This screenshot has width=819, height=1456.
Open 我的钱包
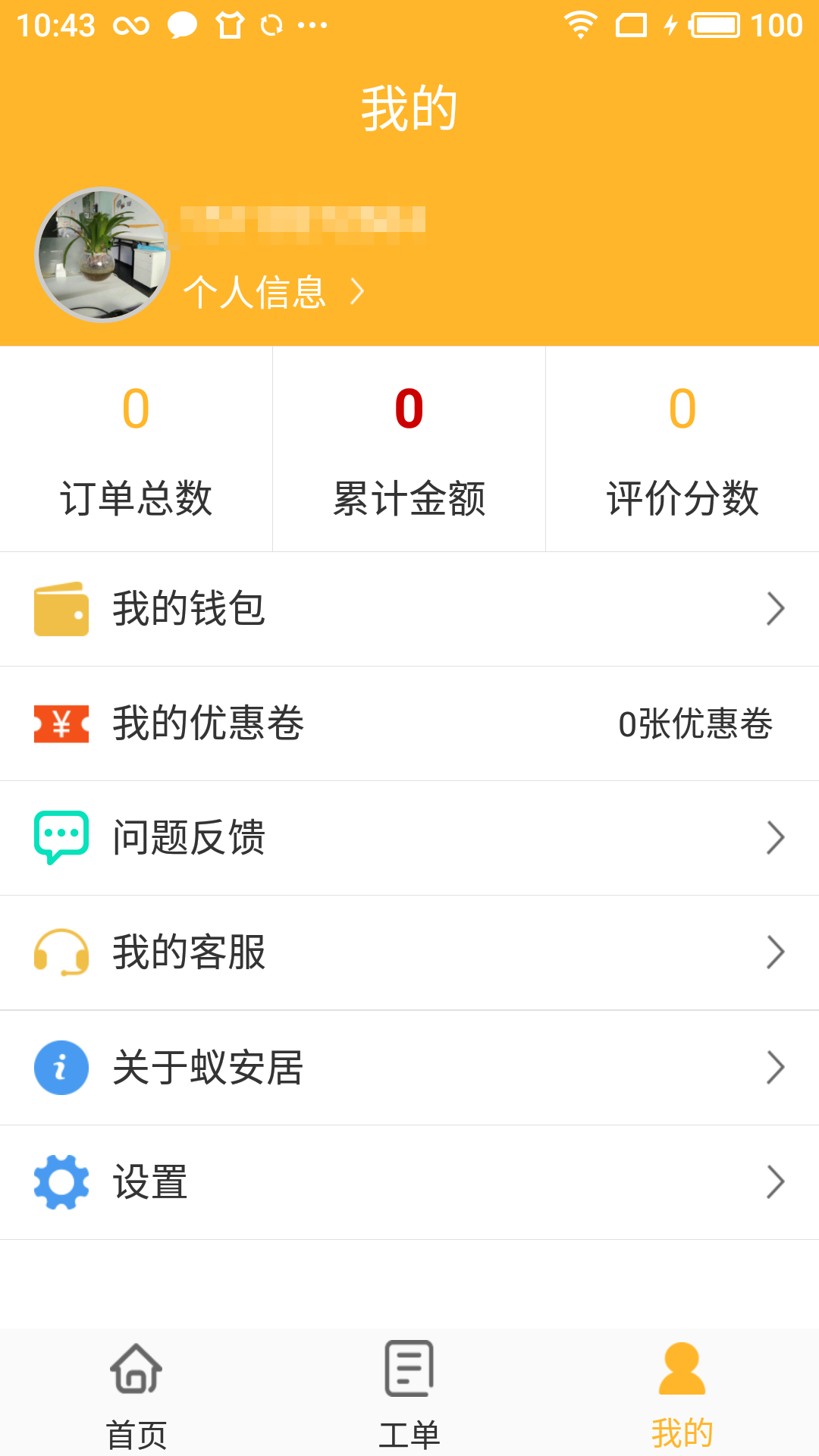point(409,609)
